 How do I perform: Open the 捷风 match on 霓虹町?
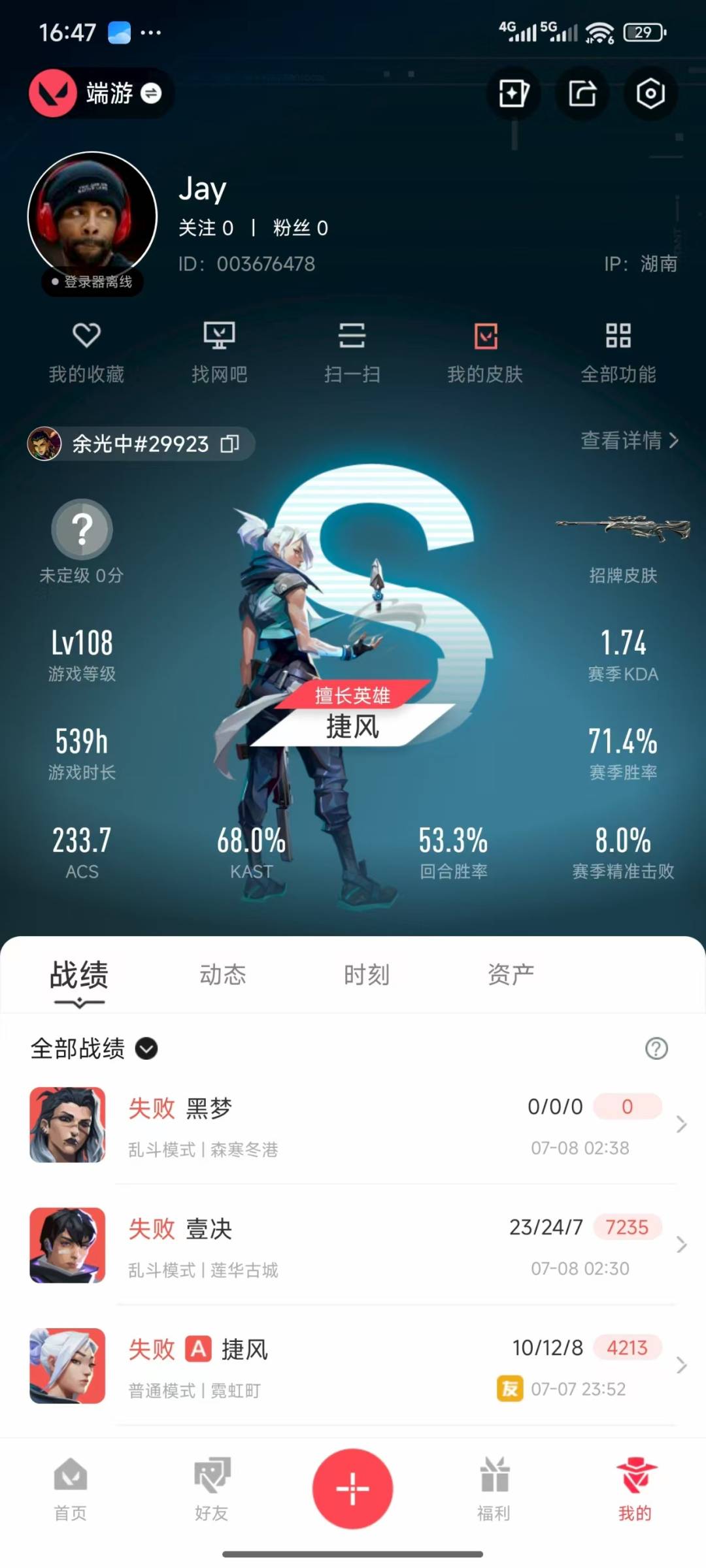point(353,1366)
